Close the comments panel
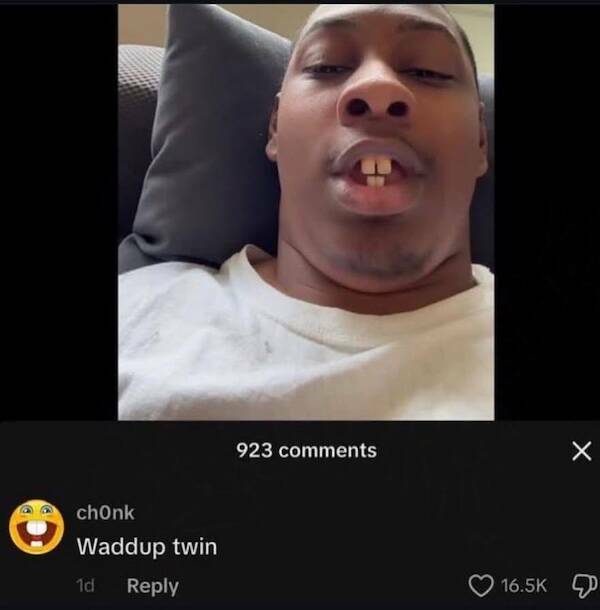The width and height of the screenshot is (600, 610). (x=580, y=451)
